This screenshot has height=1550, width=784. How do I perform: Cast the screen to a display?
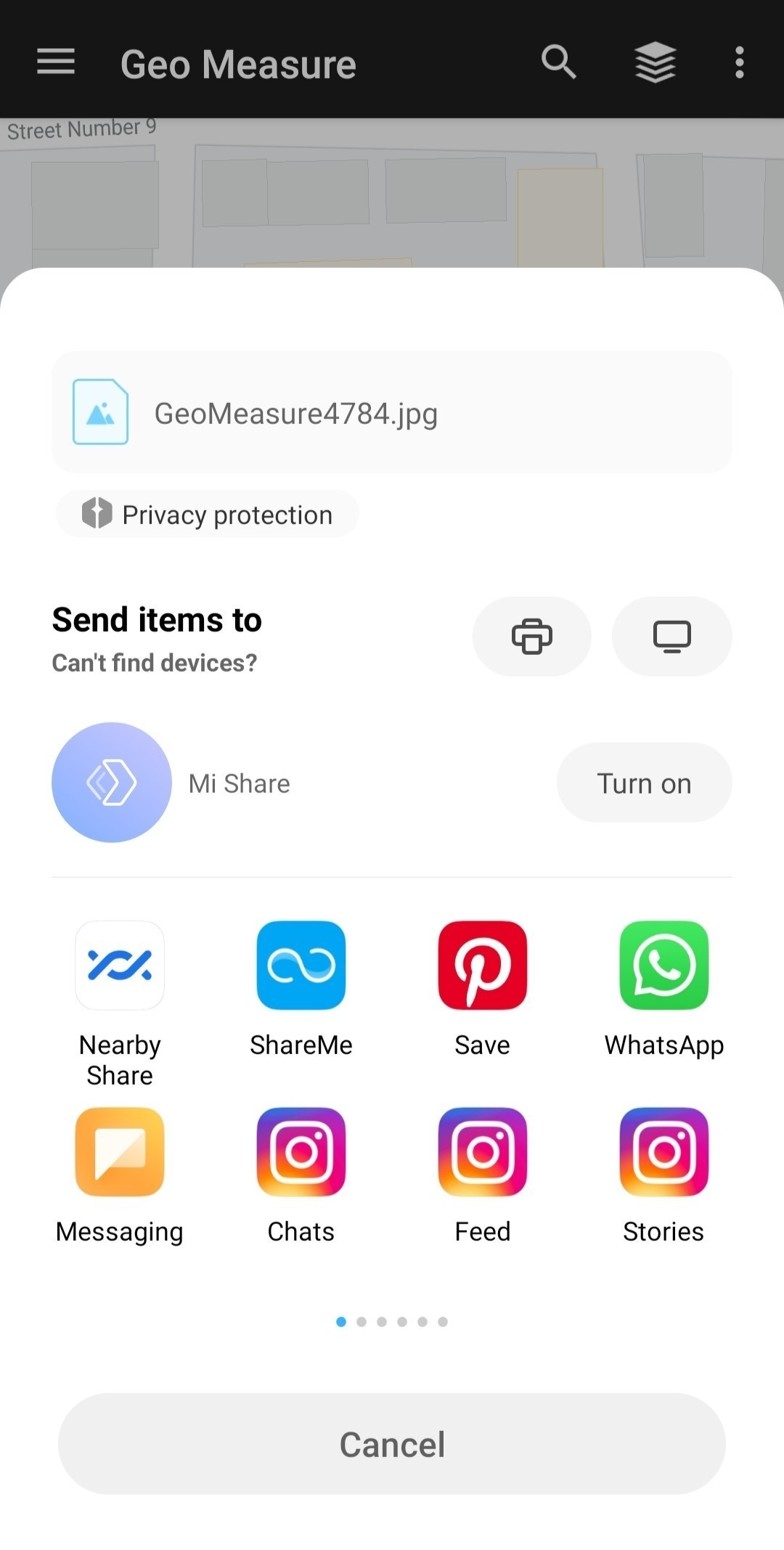(671, 636)
